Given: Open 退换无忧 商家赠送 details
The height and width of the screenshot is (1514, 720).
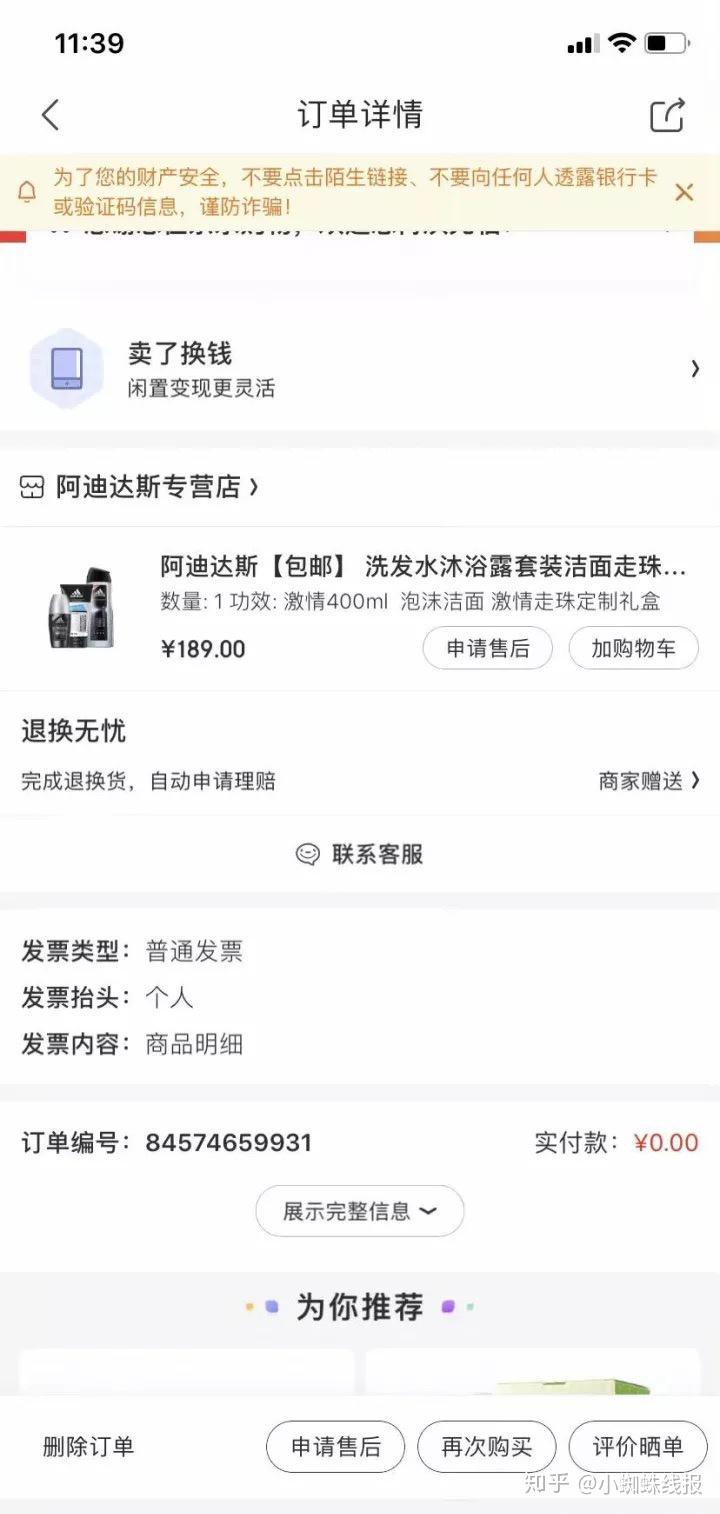Looking at the screenshot, I should coord(648,781).
